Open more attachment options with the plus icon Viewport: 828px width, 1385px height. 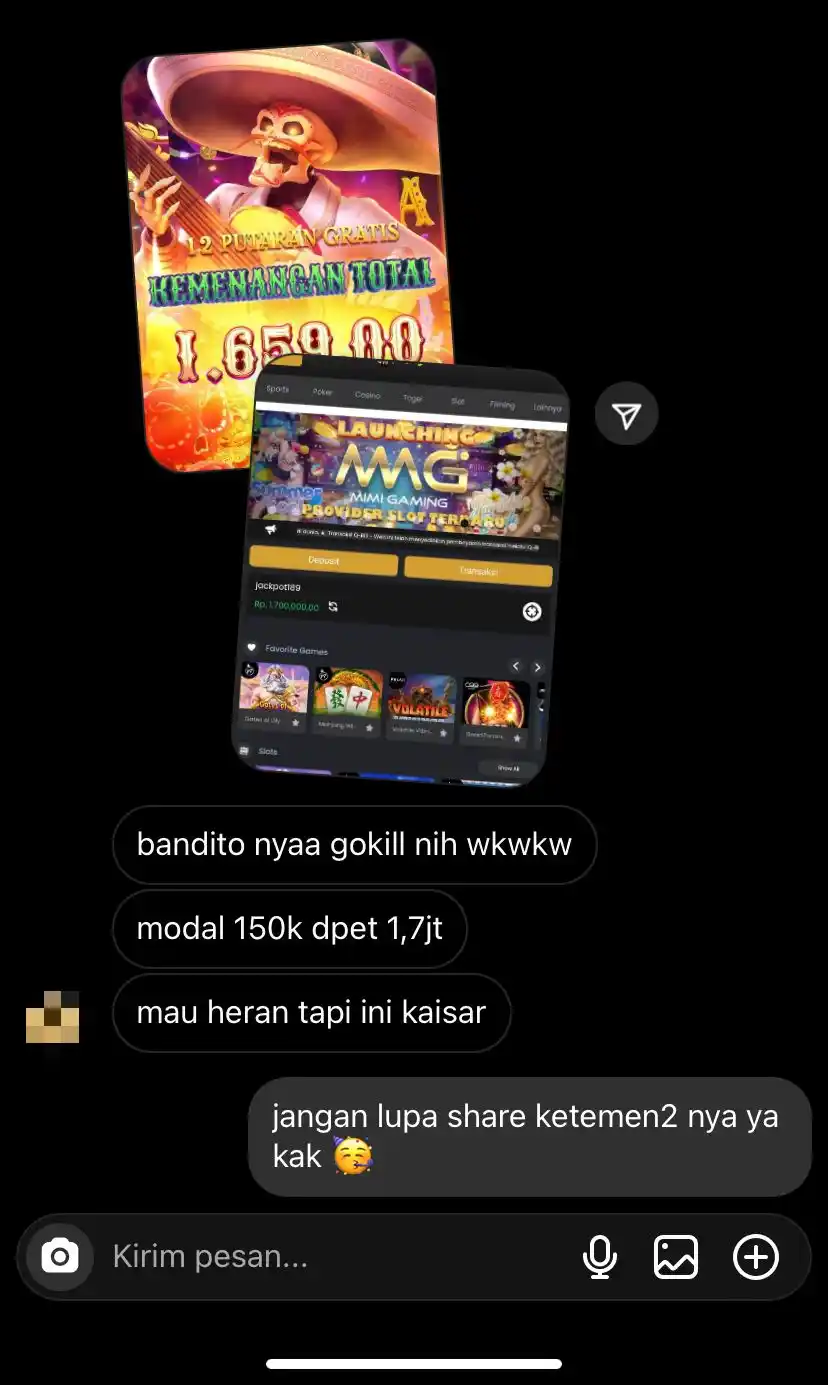pyautogui.click(x=755, y=1257)
